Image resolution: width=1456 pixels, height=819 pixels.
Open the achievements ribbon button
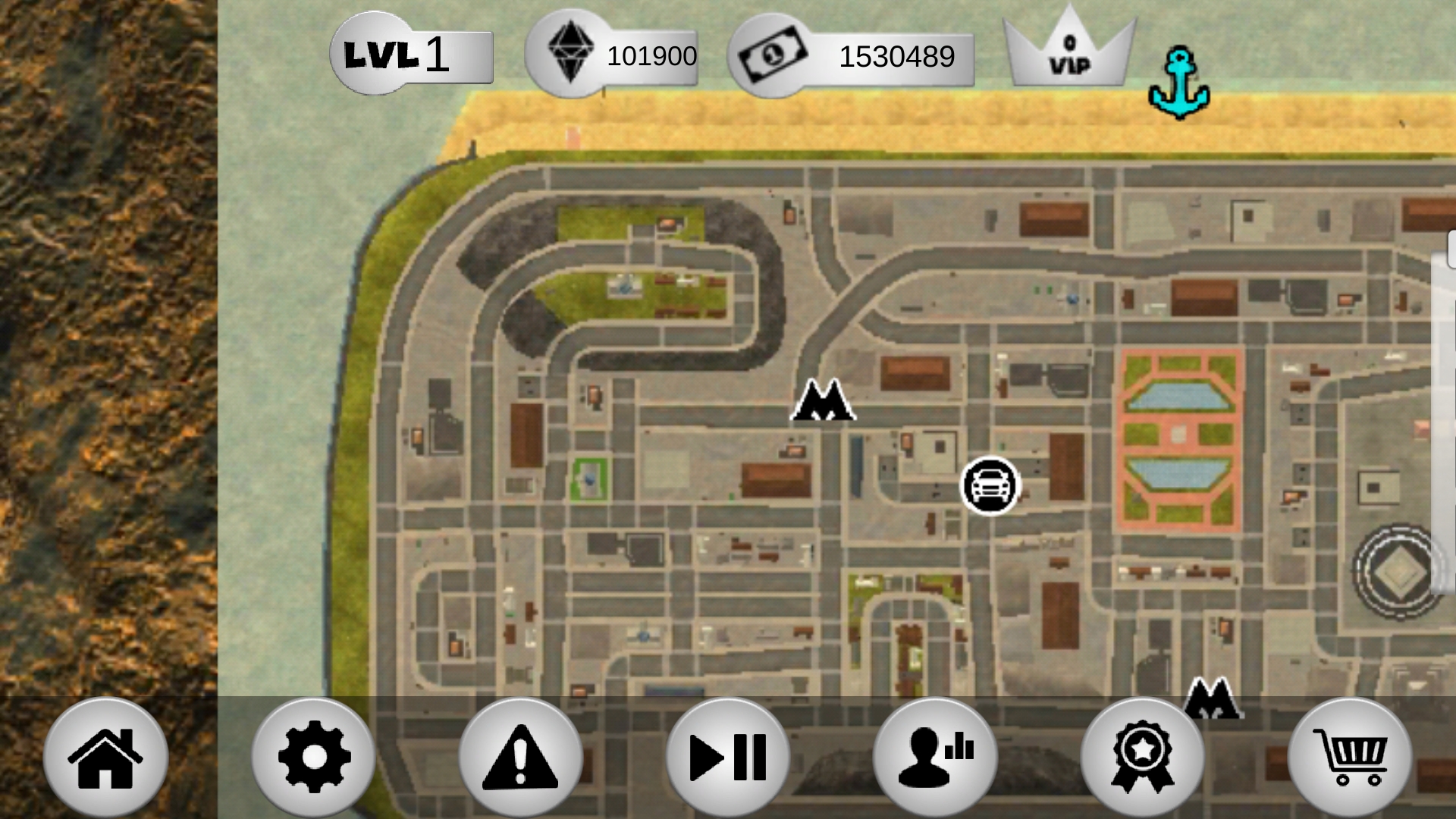point(1142,758)
